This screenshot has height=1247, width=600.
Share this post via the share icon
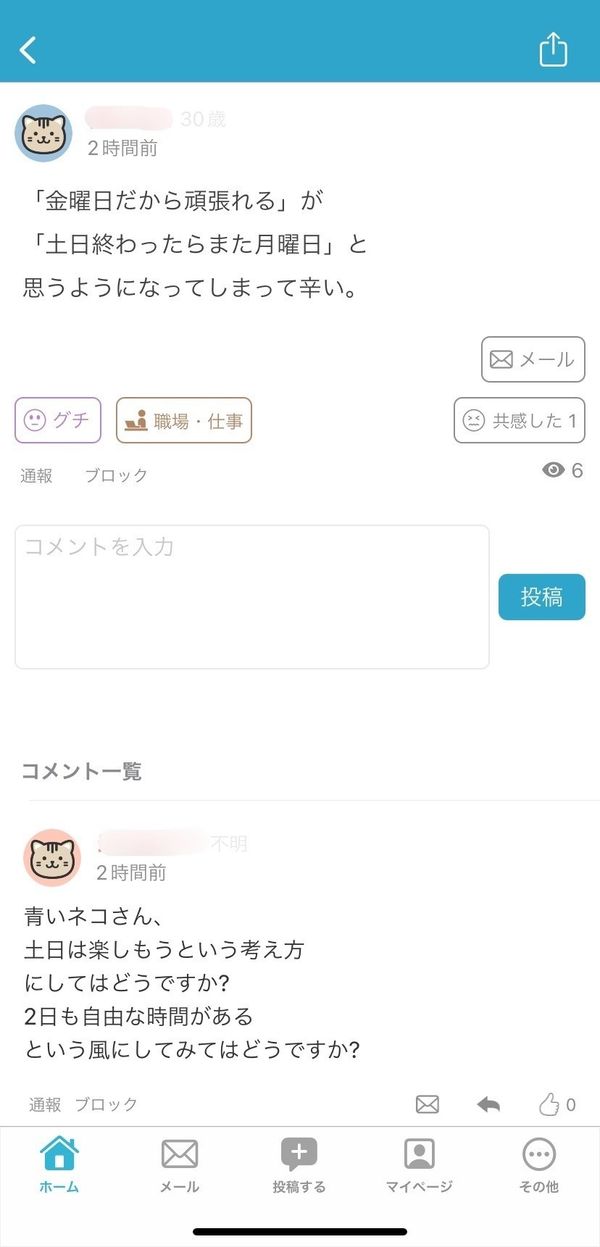553,49
